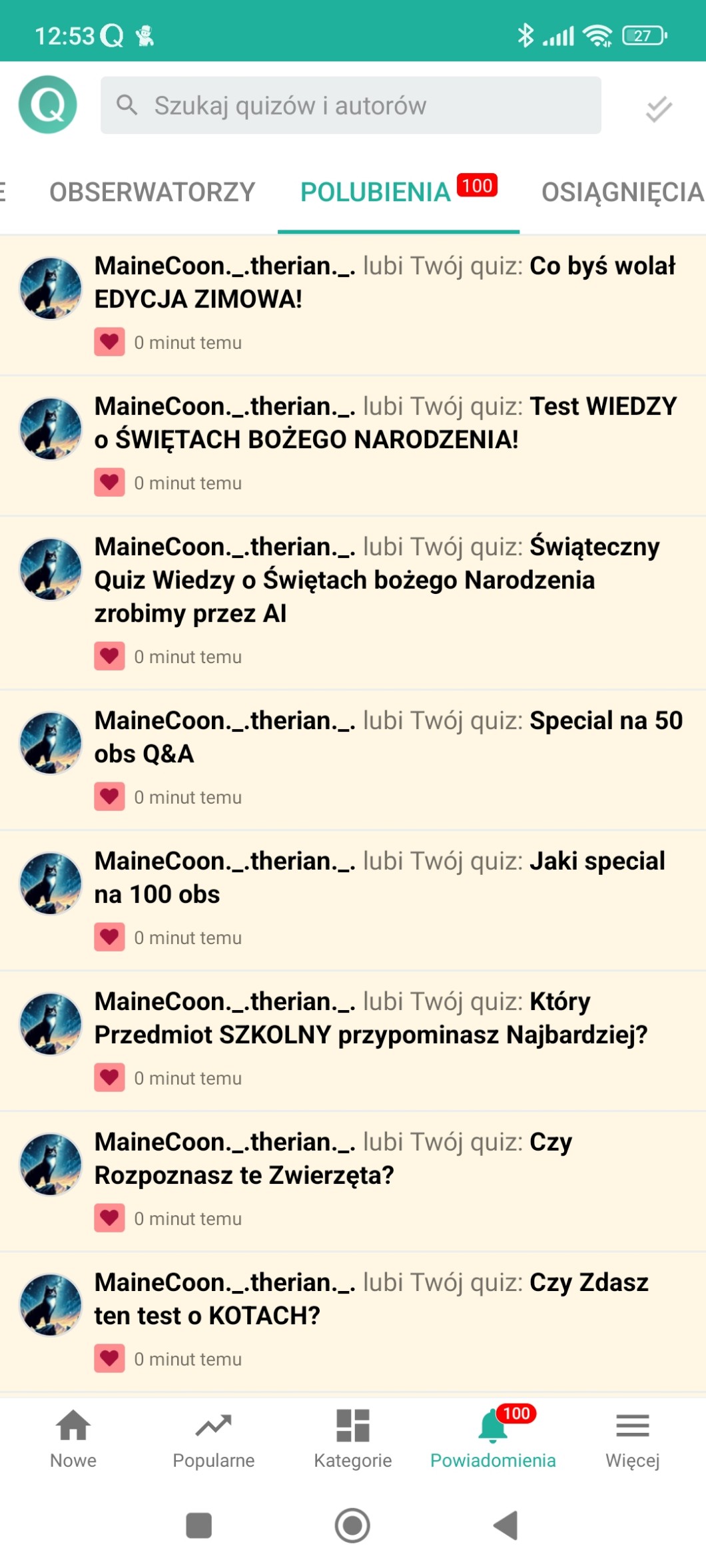Mark all notifications as read with the checkmark
This screenshot has width=706, height=1568.
point(658,109)
